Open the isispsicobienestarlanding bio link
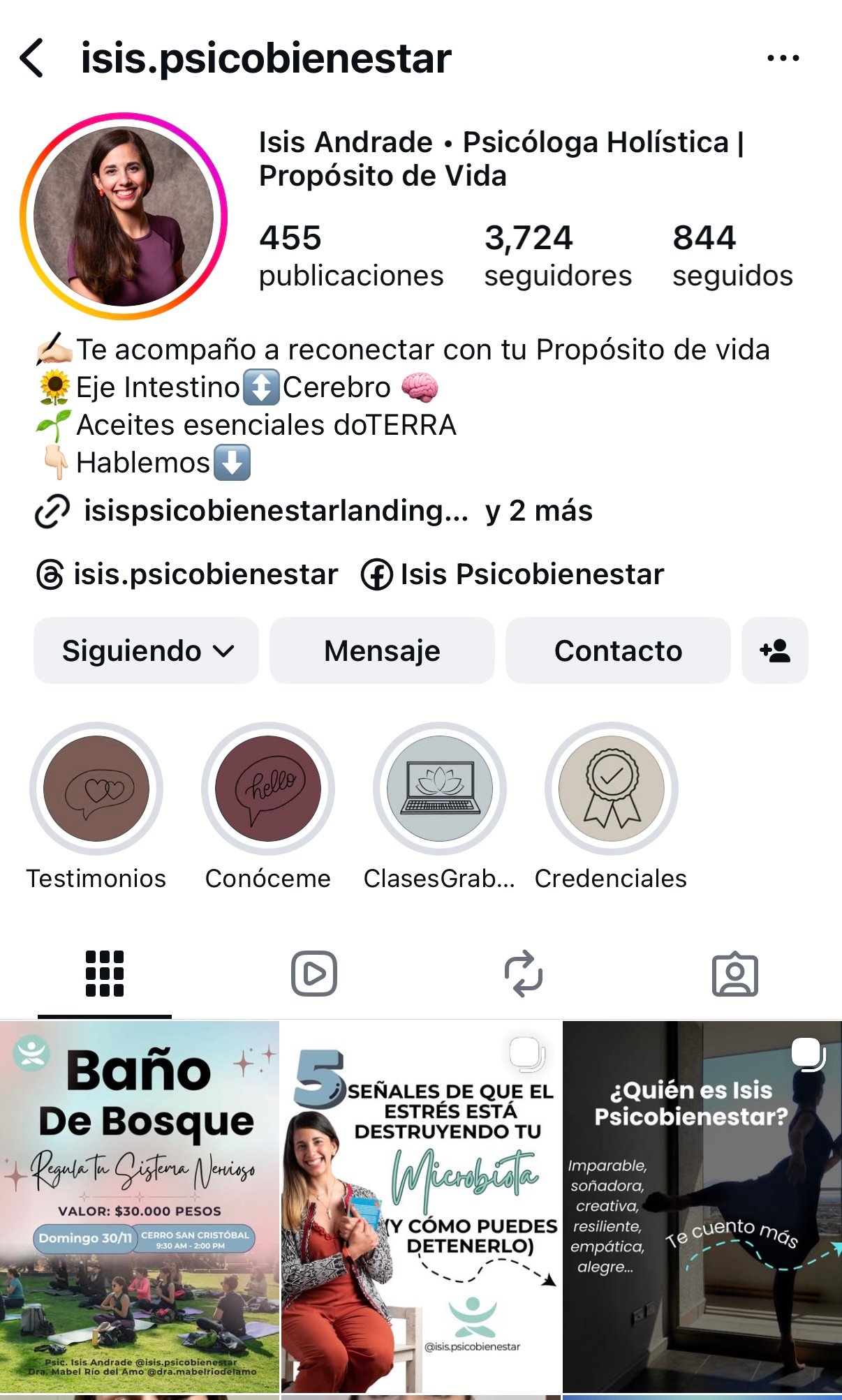Viewport: 842px width, 1400px height. (275, 511)
